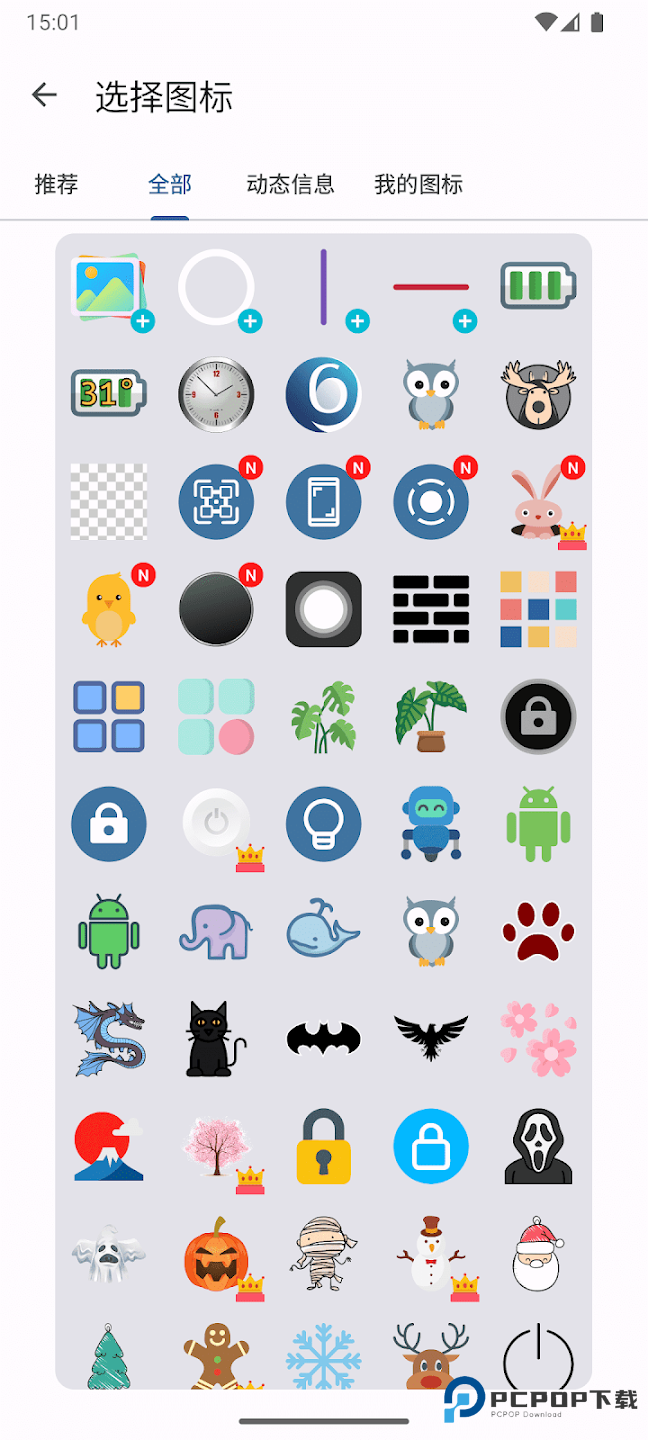The height and width of the screenshot is (1440, 648).
Task: Open the 我的图标 tab
Action: (418, 184)
